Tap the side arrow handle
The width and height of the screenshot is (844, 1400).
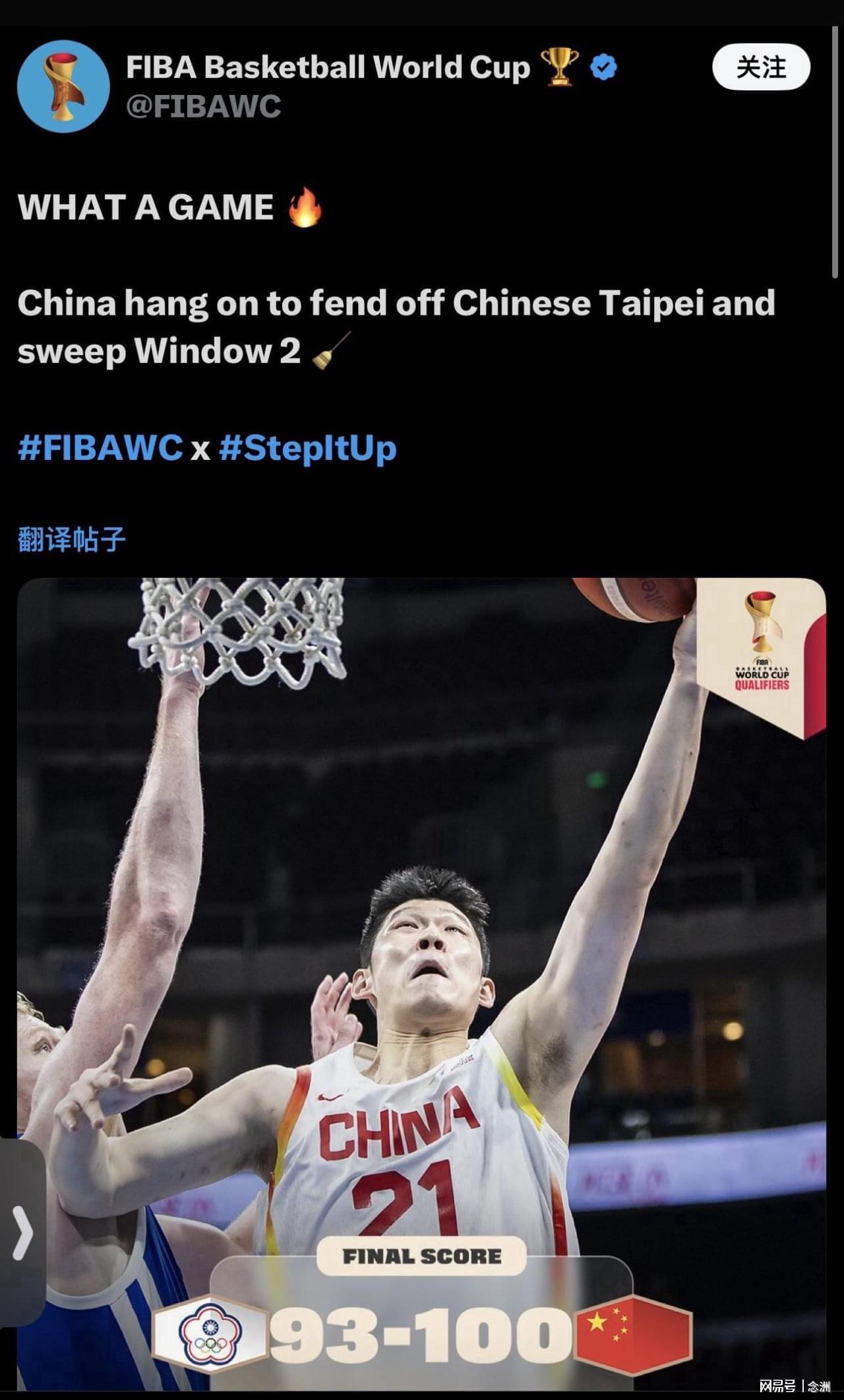[x=22, y=1232]
